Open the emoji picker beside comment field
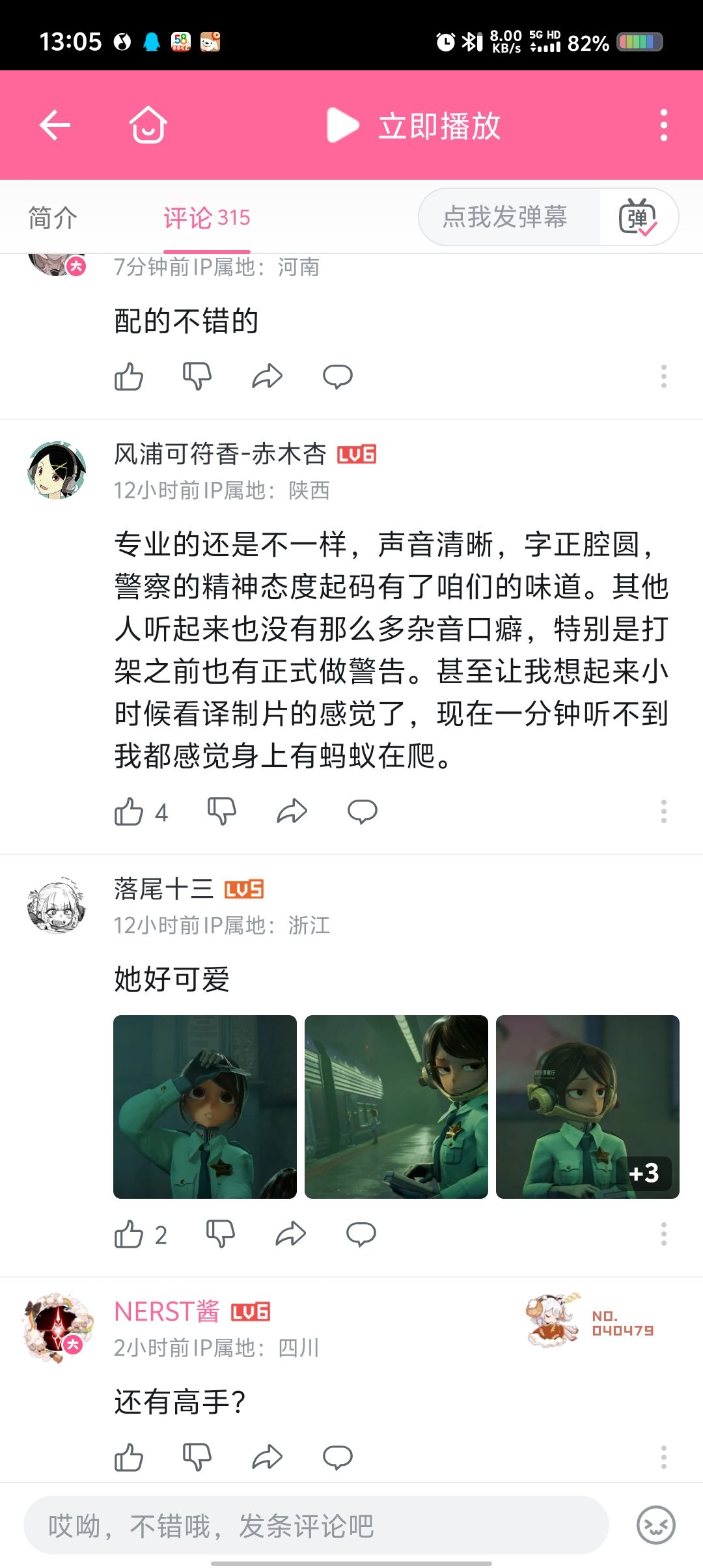Image resolution: width=703 pixels, height=1568 pixels. pos(655,1525)
